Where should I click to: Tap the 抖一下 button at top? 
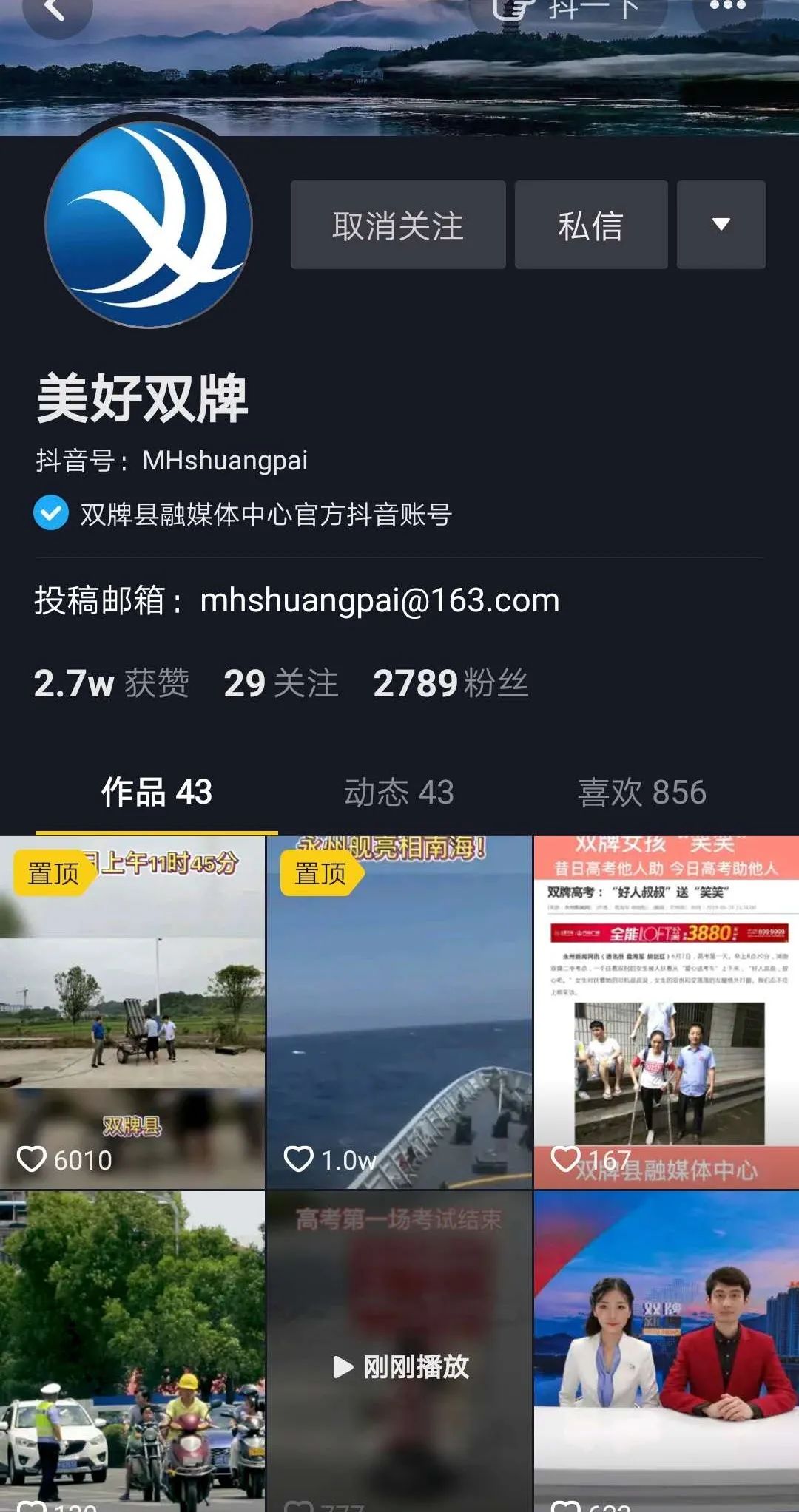[x=568, y=10]
